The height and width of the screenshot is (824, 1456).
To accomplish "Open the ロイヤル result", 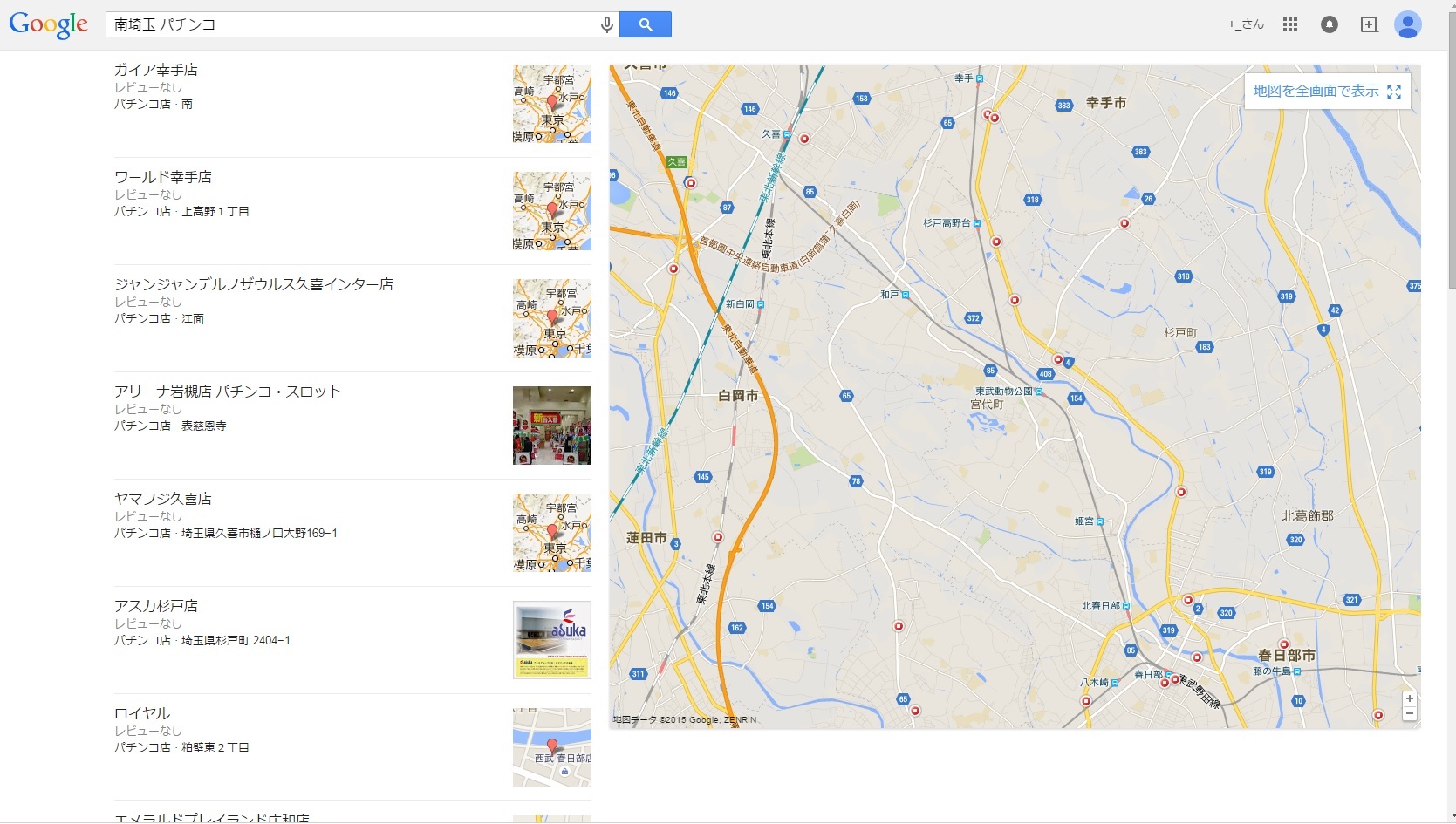I will pos(142,713).
